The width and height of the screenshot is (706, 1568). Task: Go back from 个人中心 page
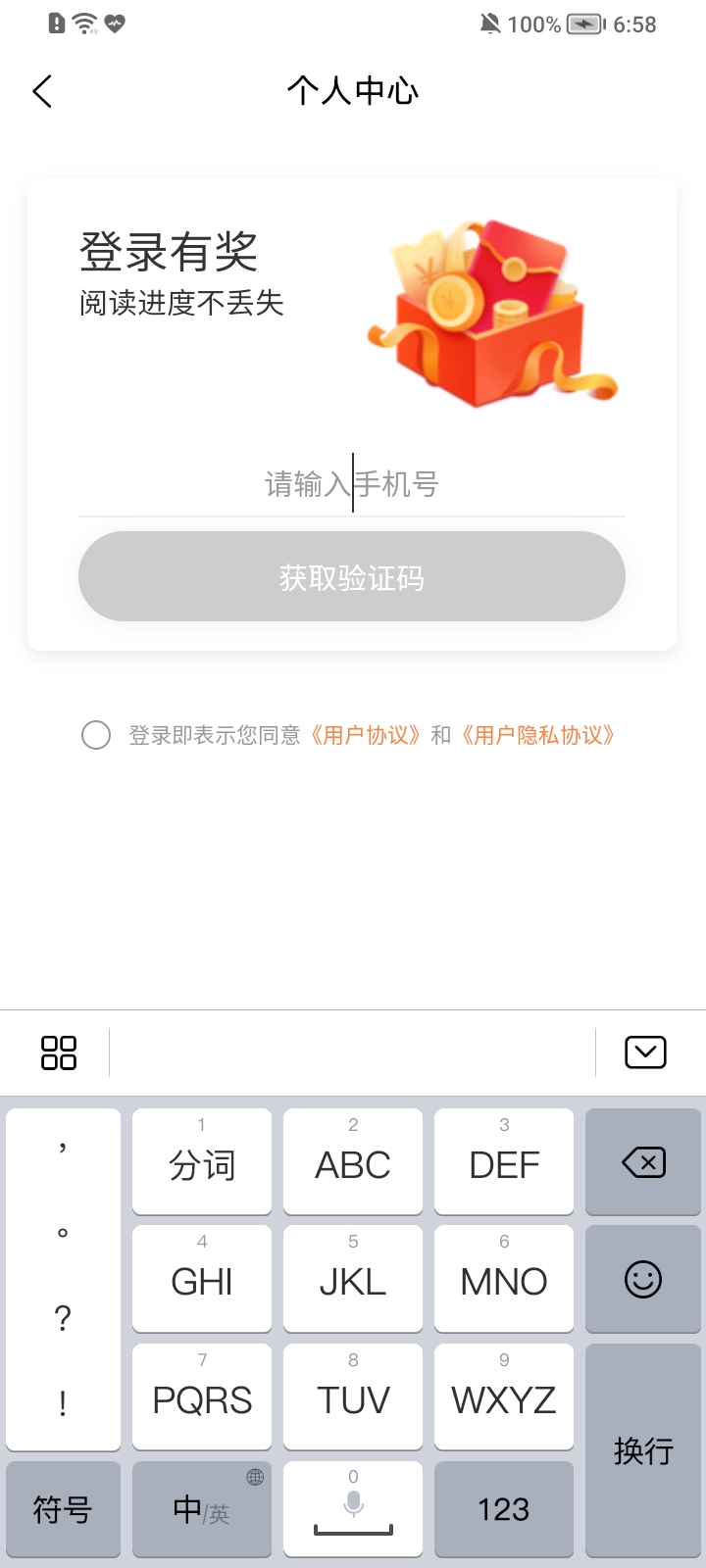coord(42,92)
